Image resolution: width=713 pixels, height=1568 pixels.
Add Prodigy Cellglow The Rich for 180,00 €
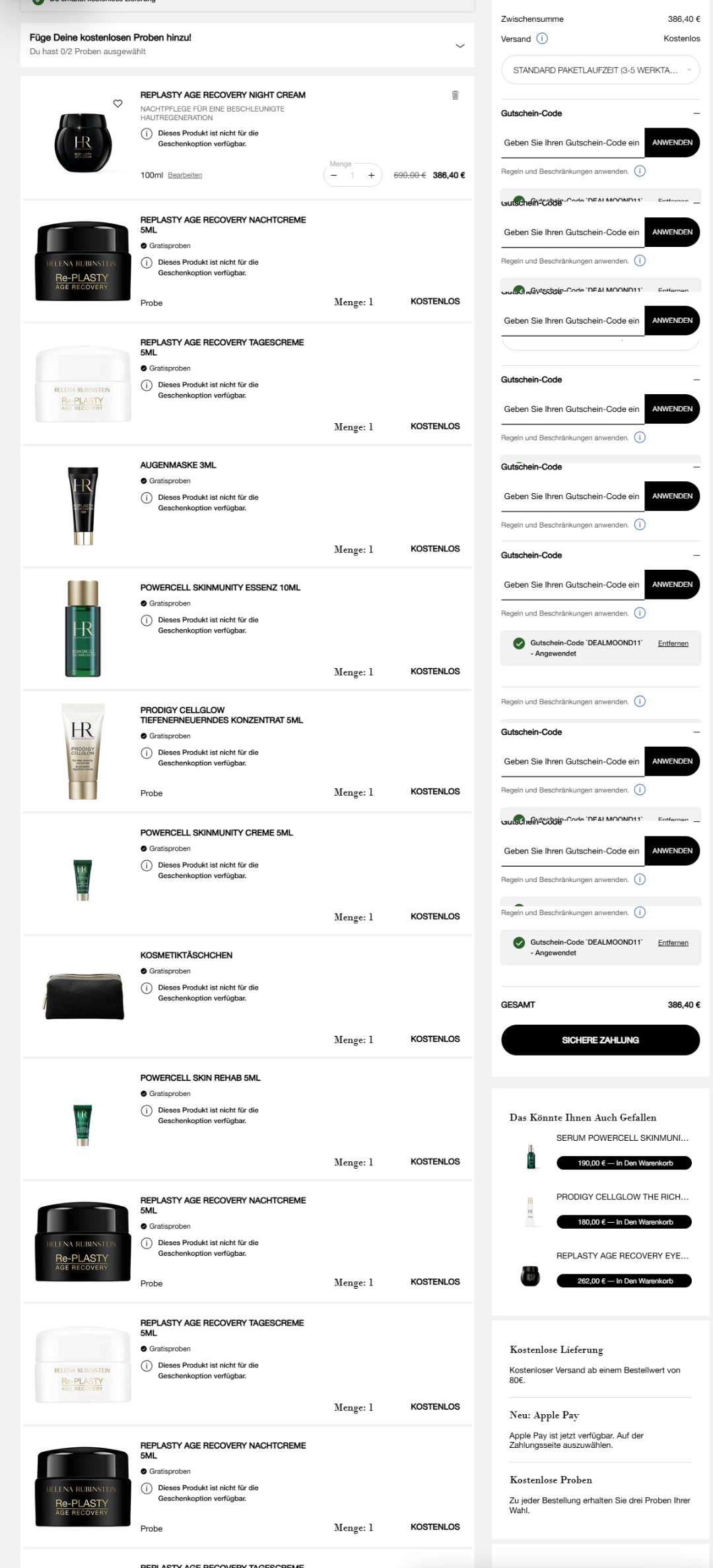624,1222
